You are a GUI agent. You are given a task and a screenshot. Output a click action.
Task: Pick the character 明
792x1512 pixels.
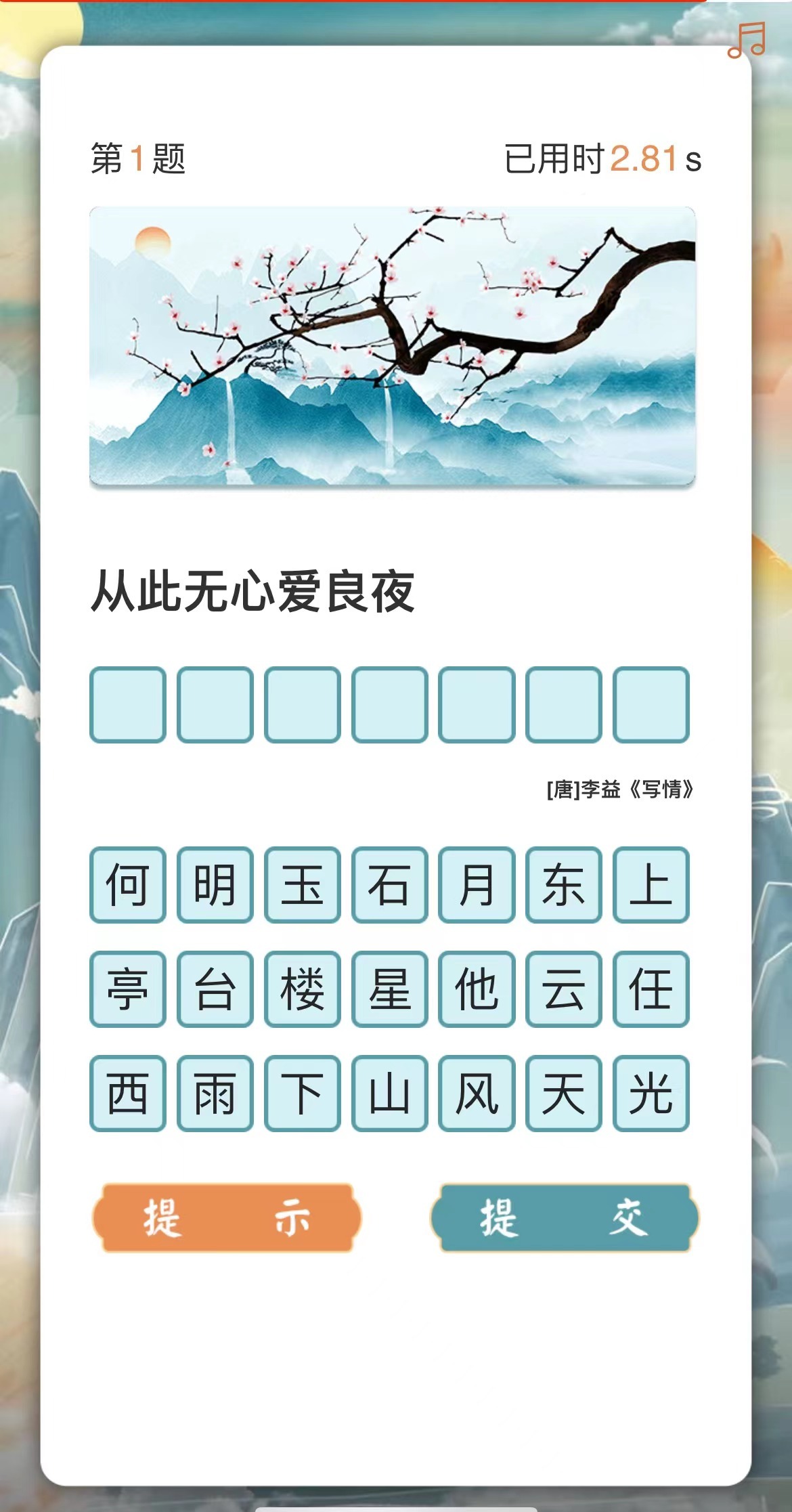215,884
